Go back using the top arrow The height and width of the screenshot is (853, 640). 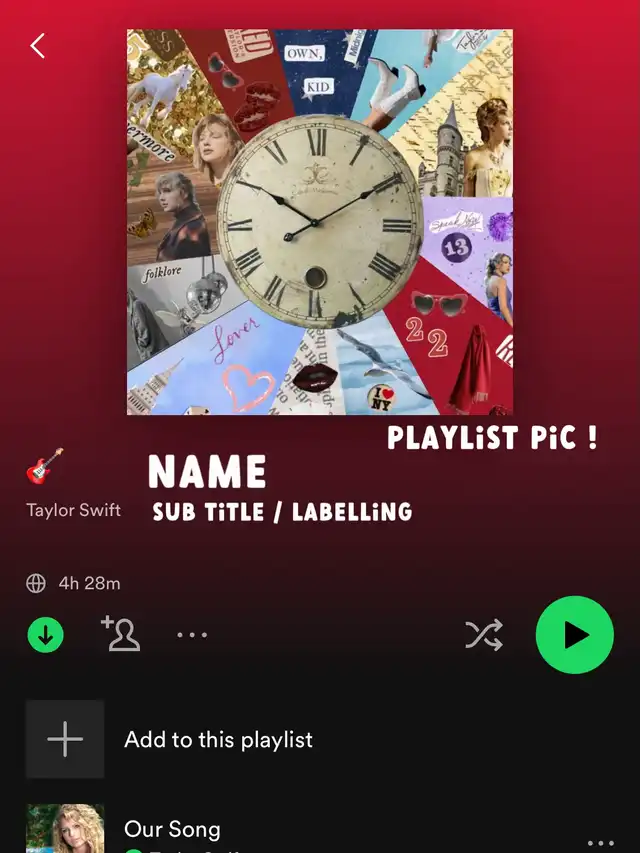click(38, 46)
